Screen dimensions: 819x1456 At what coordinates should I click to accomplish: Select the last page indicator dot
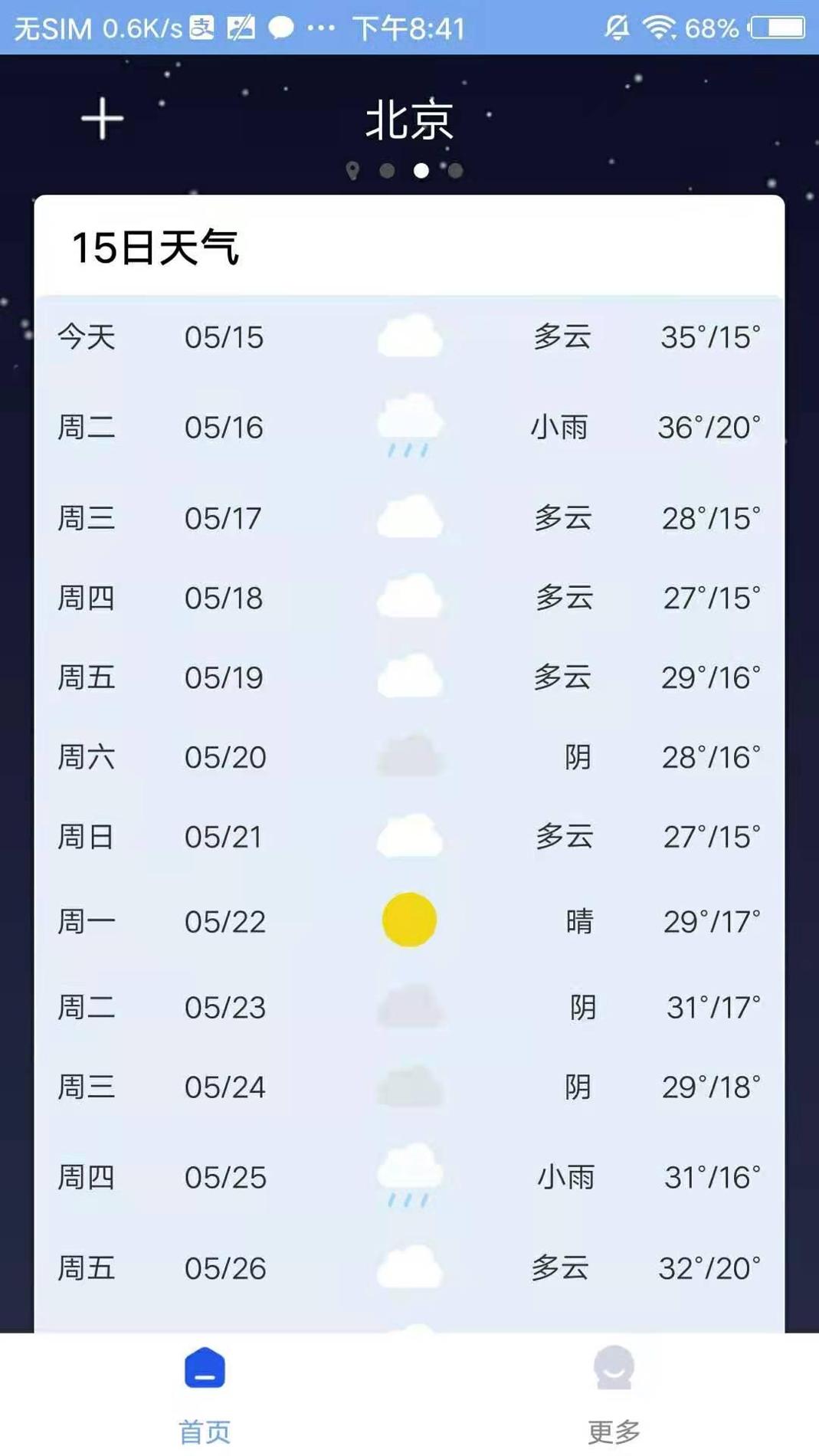(456, 170)
